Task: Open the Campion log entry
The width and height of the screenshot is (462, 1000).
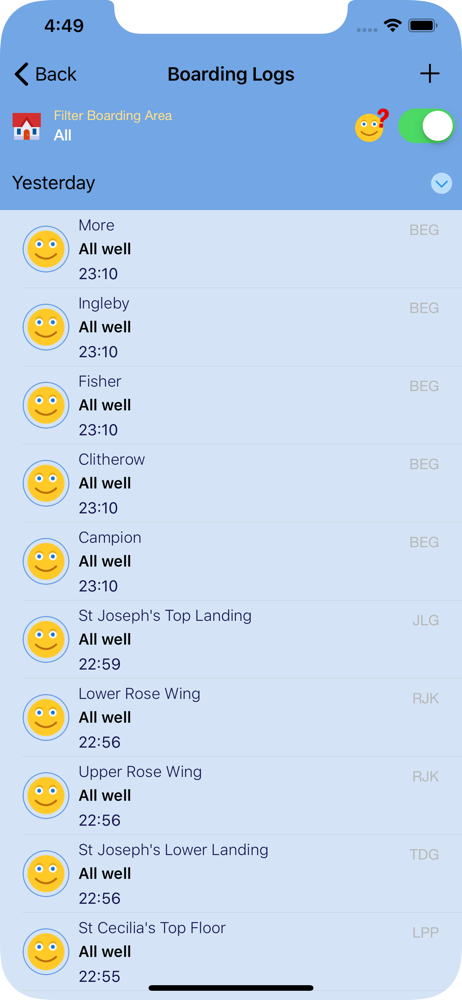Action: tap(231, 562)
